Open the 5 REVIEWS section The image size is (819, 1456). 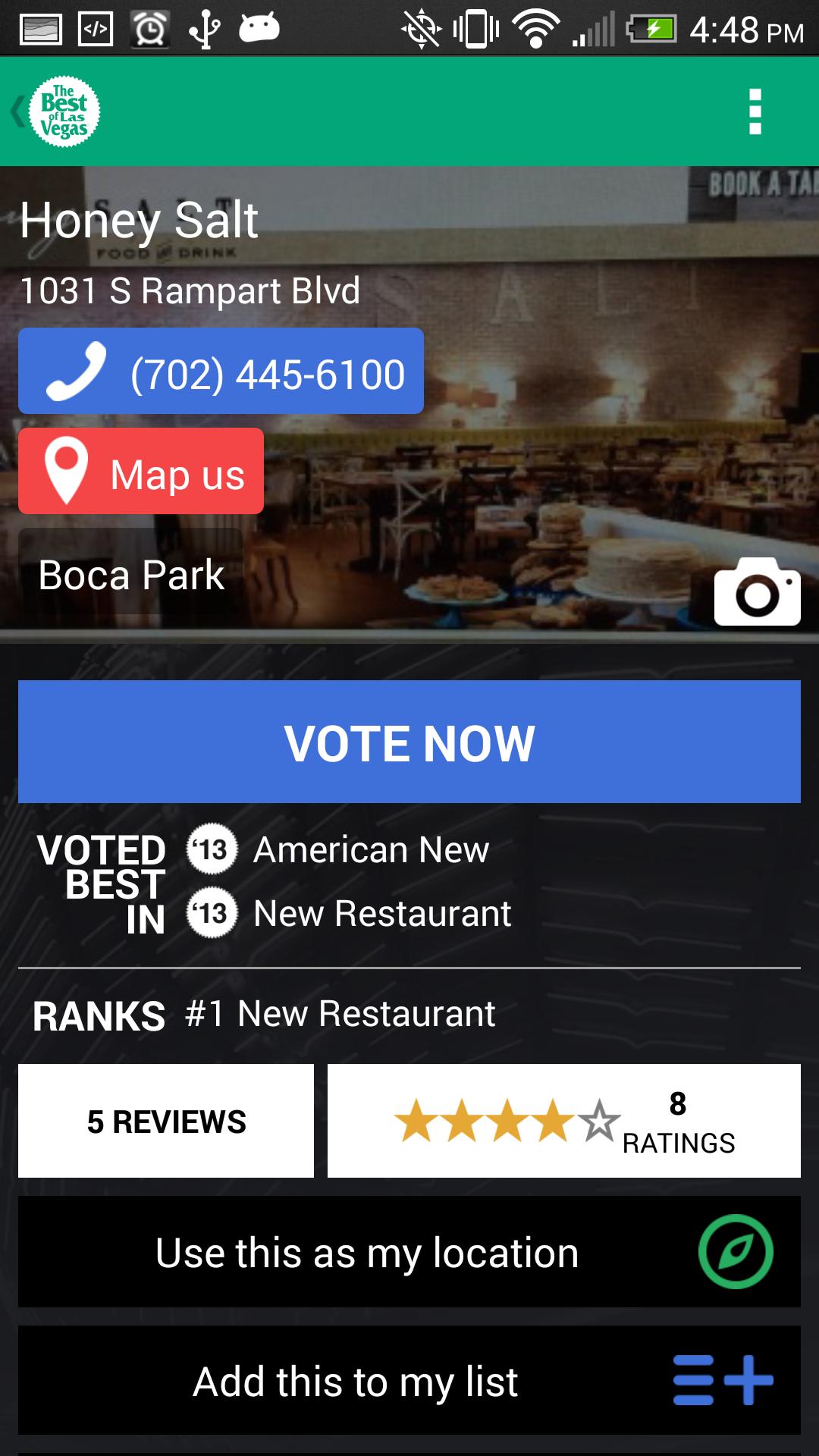pos(165,1120)
